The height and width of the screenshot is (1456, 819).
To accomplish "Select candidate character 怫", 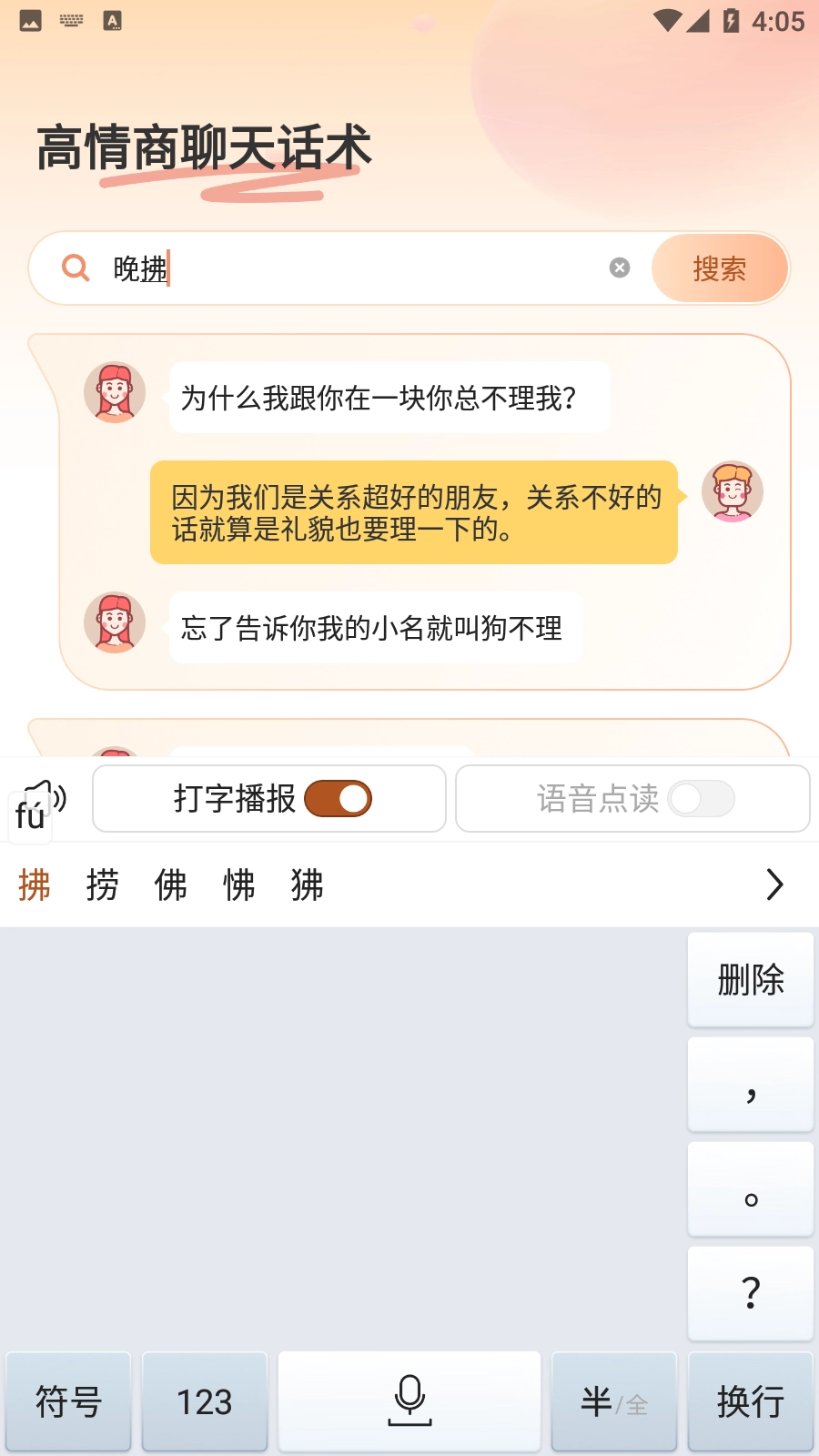I will [x=239, y=885].
